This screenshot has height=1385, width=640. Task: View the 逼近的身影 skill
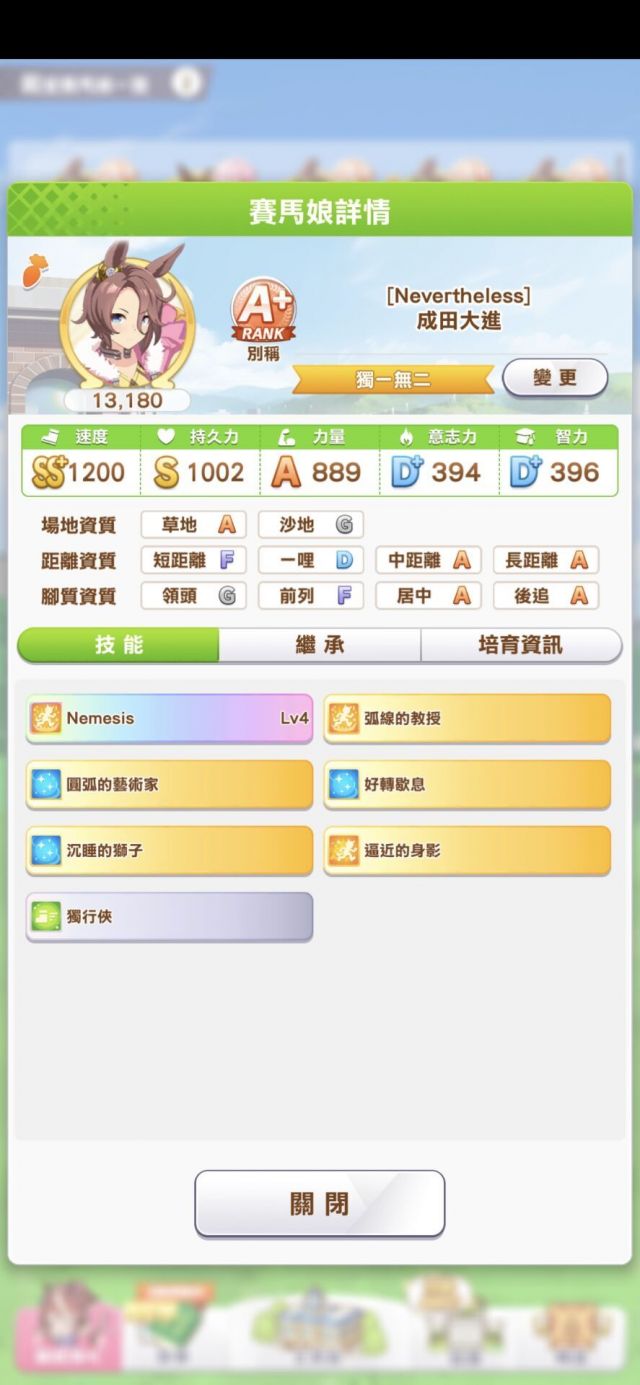pyautogui.click(x=467, y=850)
